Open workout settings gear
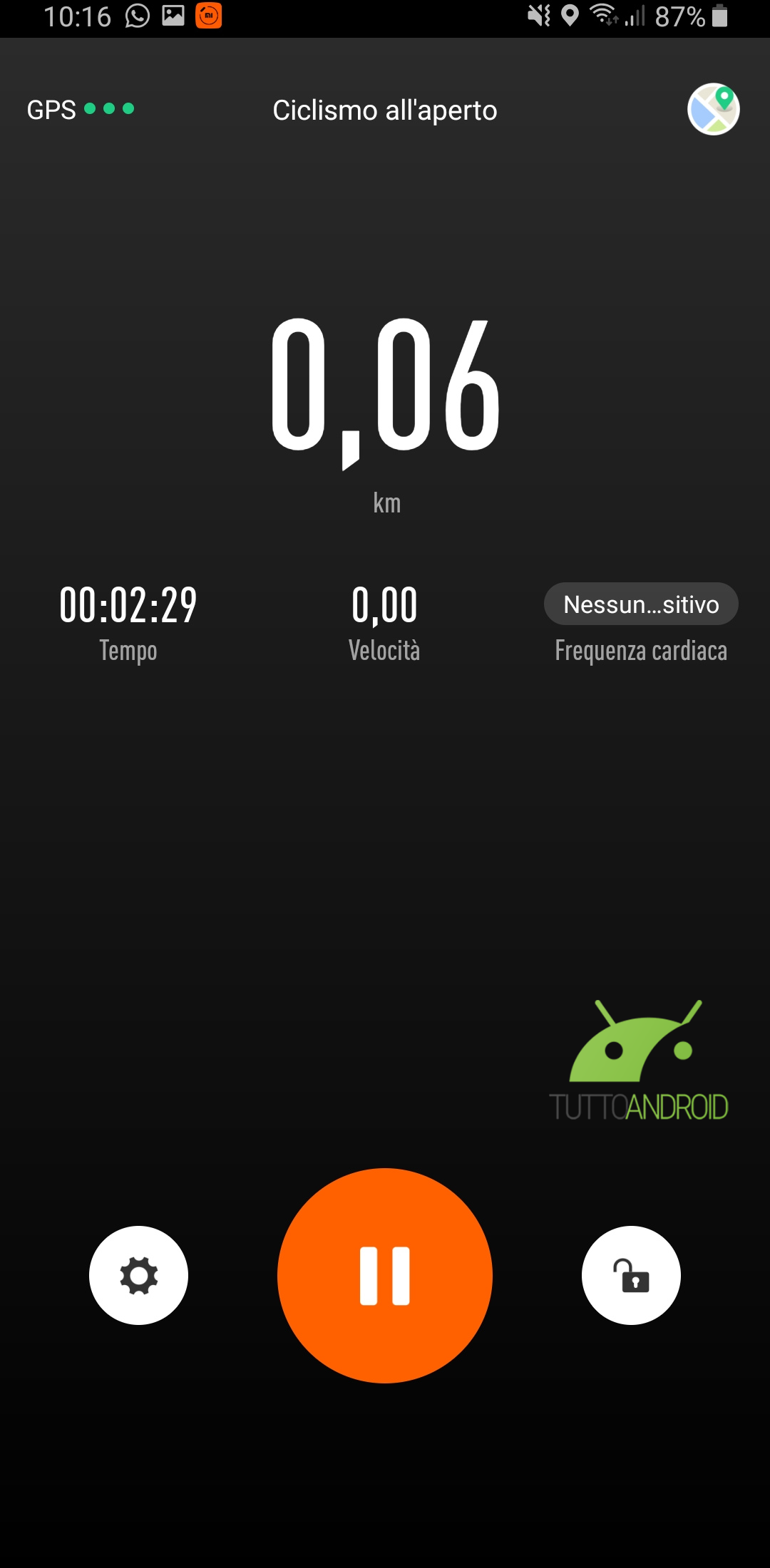Image resolution: width=770 pixels, height=1568 pixels. coord(138,1276)
